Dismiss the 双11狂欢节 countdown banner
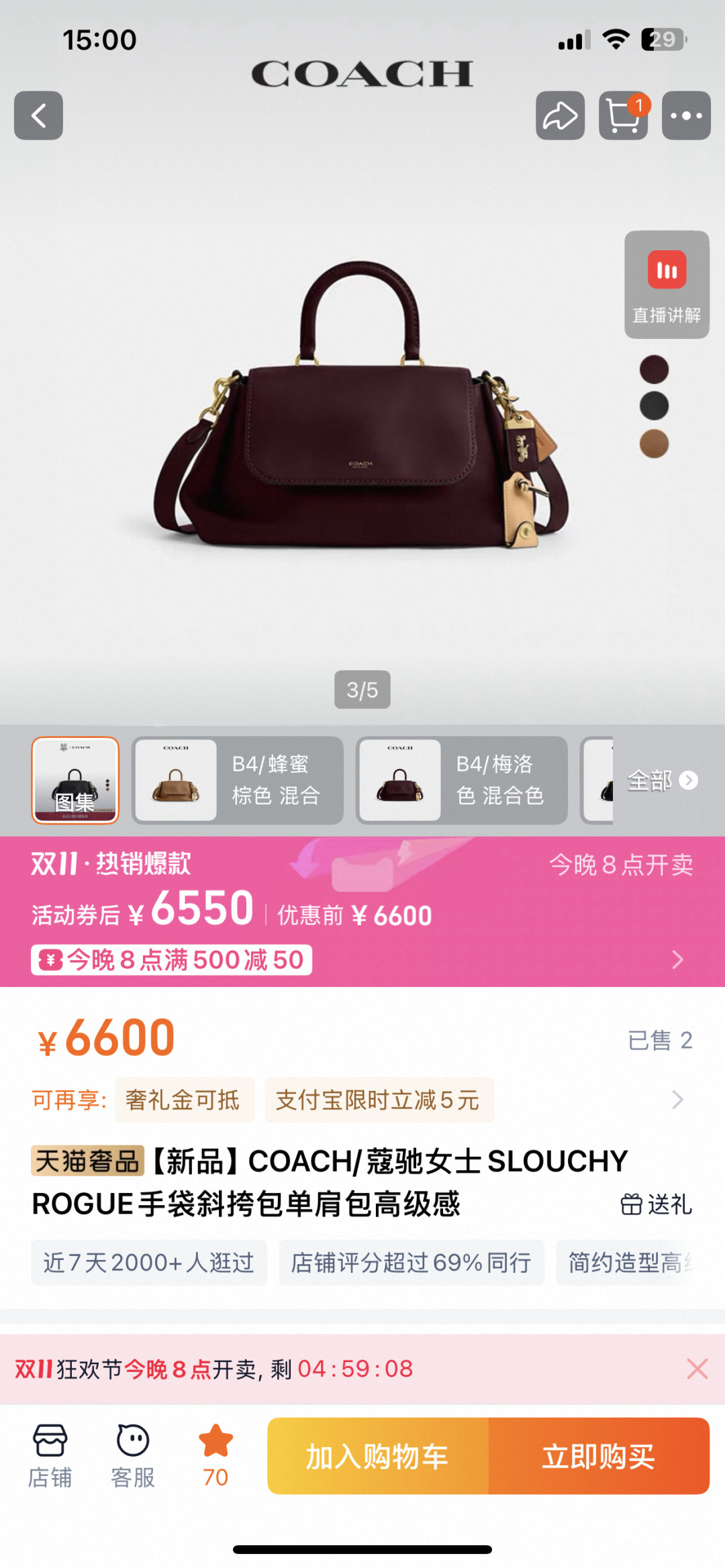The image size is (725, 1568). click(x=697, y=1368)
